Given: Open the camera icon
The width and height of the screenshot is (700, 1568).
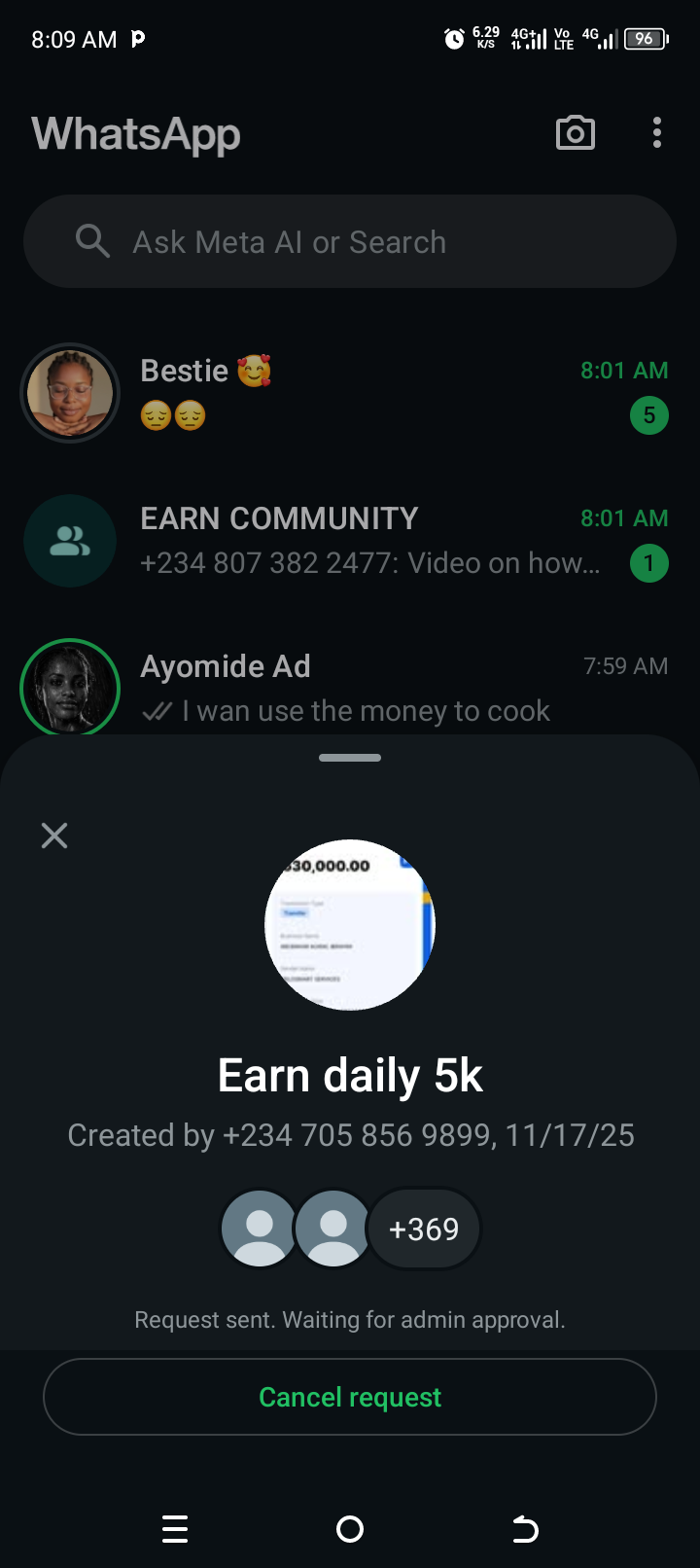Looking at the screenshot, I should 575,133.
